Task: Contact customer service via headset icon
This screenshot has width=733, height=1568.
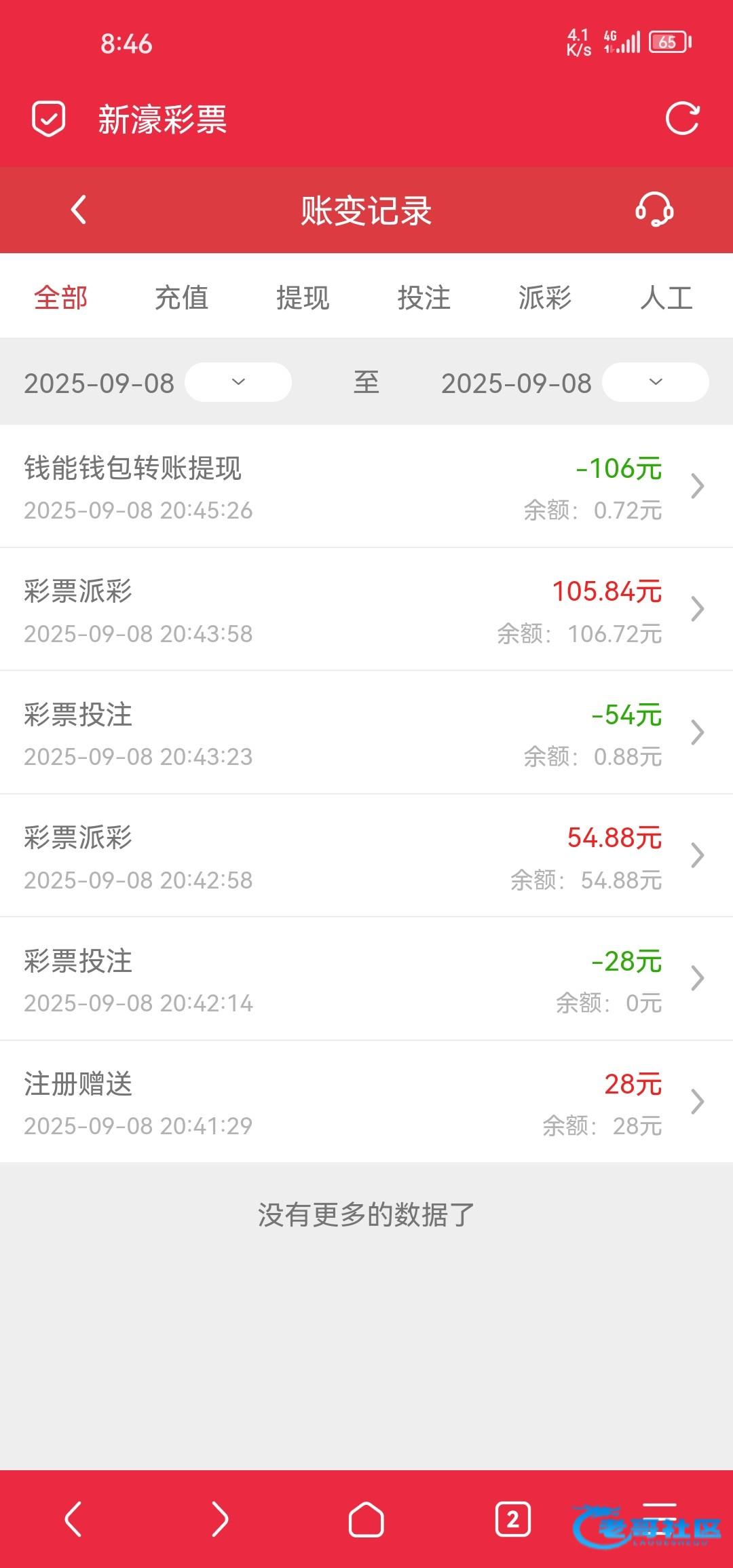Action: [654, 210]
